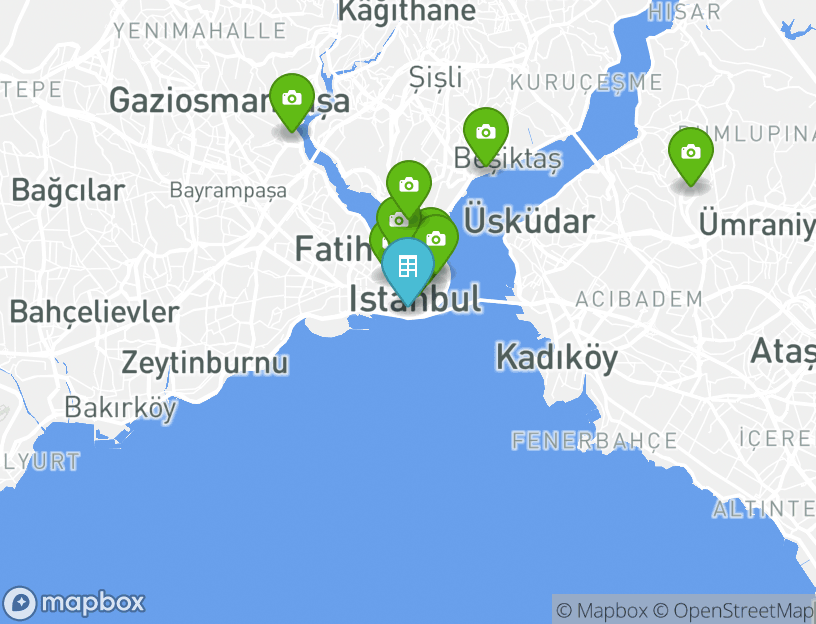Select the camera pin at Beşiktaş

pos(485,133)
